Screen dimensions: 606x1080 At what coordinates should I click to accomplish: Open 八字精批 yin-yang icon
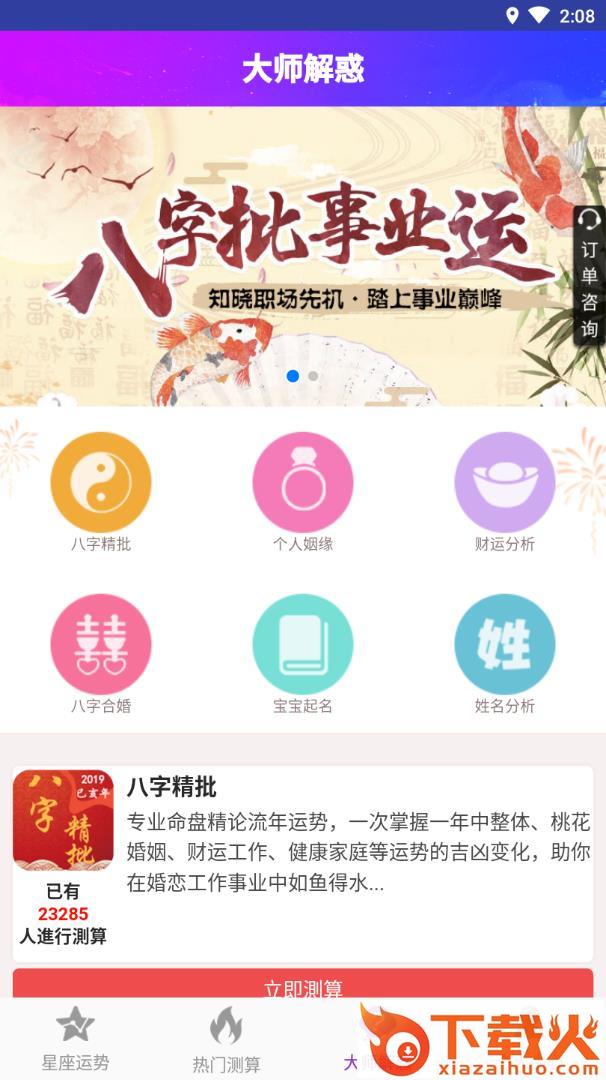point(101,482)
